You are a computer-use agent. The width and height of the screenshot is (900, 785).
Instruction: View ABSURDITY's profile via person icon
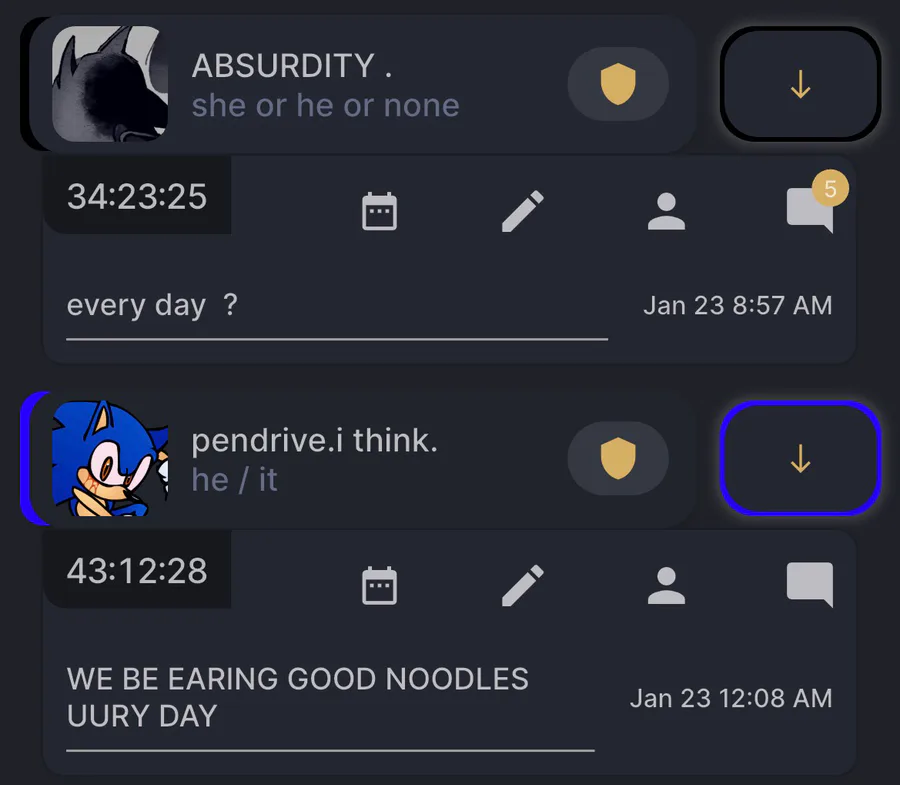(x=666, y=212)
